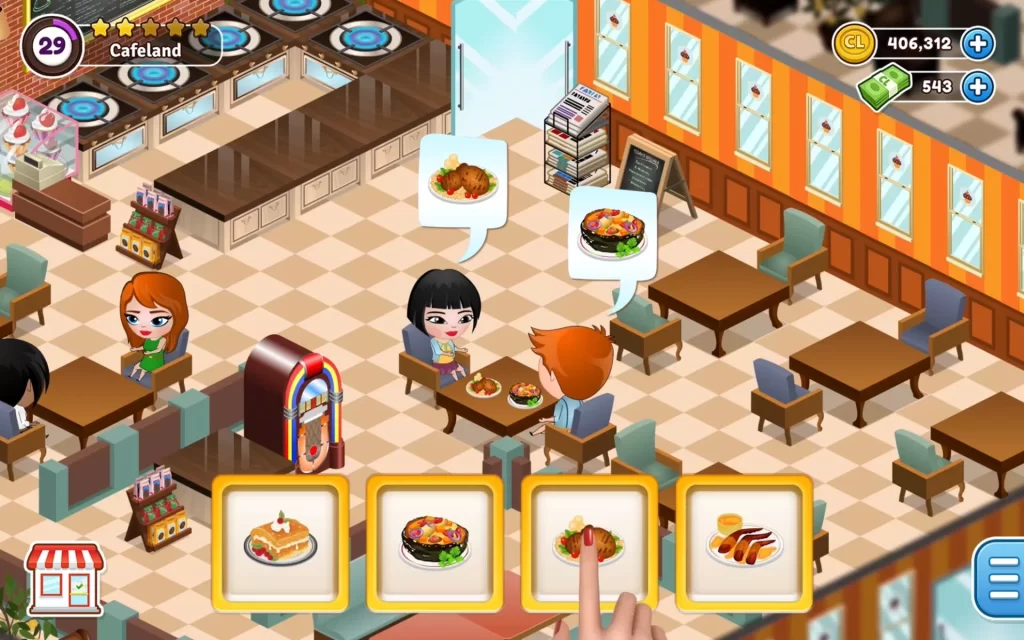The height and width of the screenshot is (640, 1024).
Task: Open the level 29 Cafeland profile badge
Action: point(52,46)
